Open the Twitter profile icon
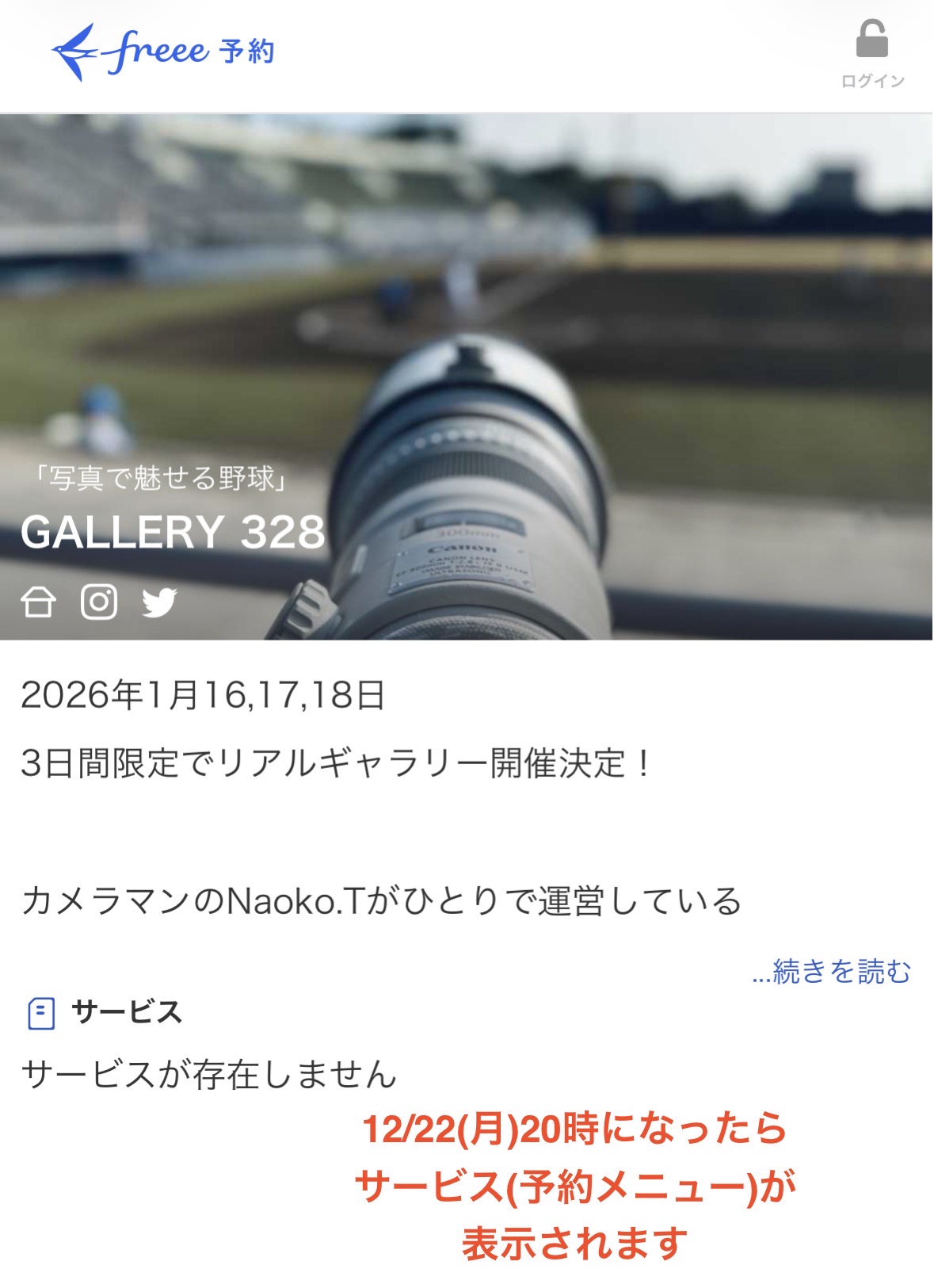Image resolution: width=934 pixels, height=1288 pixels. pyautogui.click(x=159, y=602)
